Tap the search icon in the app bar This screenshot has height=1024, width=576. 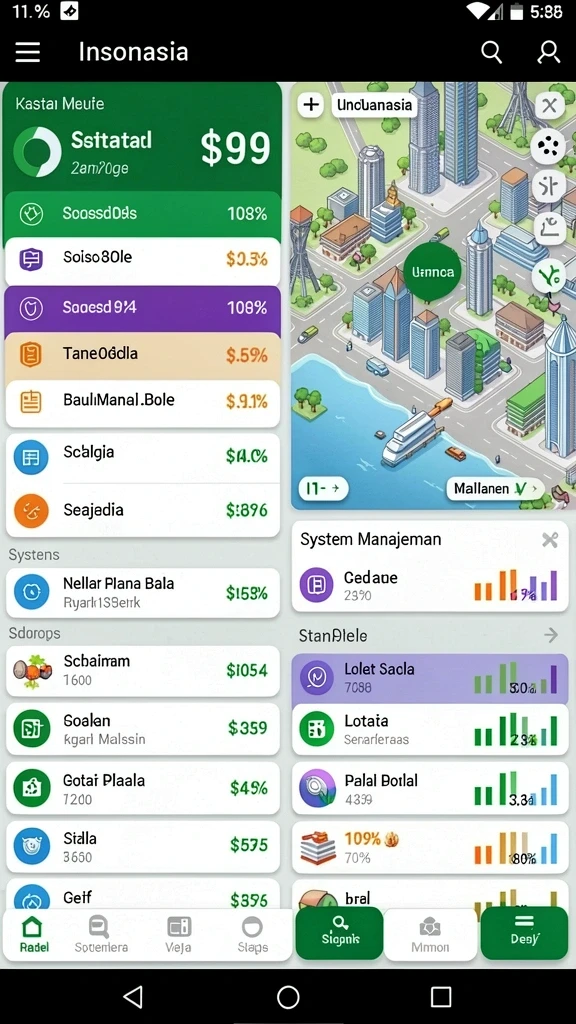[491, 52]
